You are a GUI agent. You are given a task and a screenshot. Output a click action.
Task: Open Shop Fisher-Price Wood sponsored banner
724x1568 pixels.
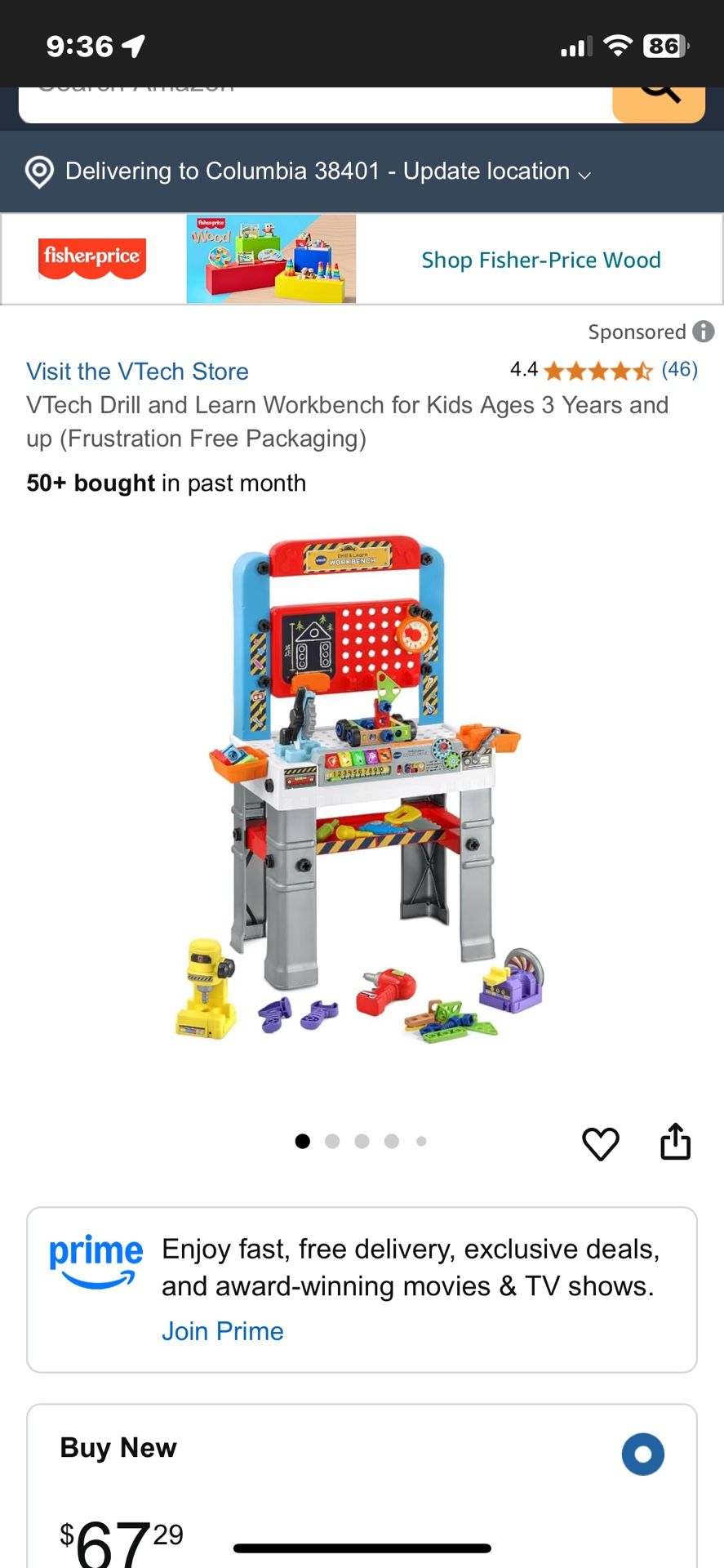click(540, 260)
